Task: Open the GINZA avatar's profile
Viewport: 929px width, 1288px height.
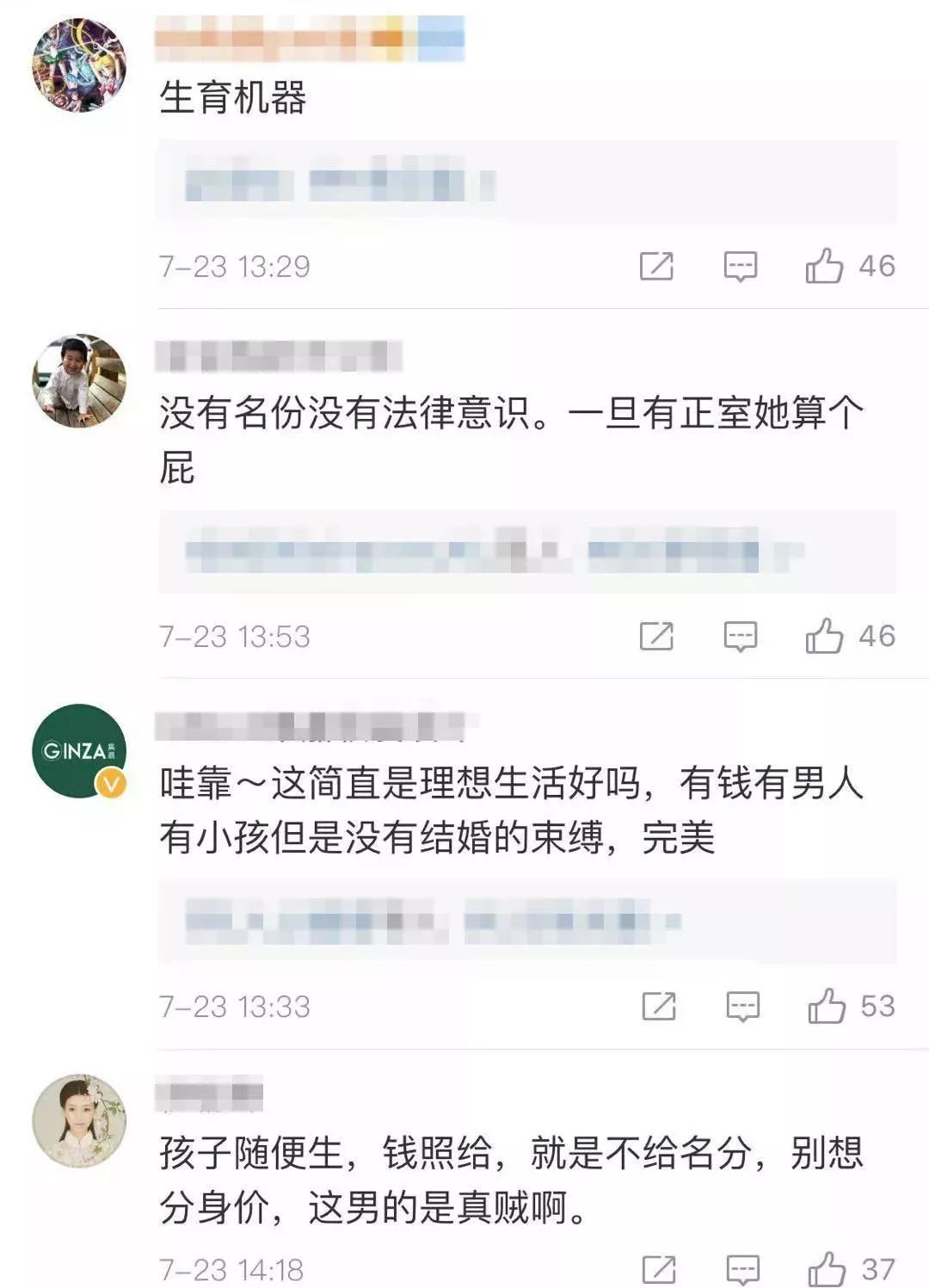Action: click(x=79, y=751)
